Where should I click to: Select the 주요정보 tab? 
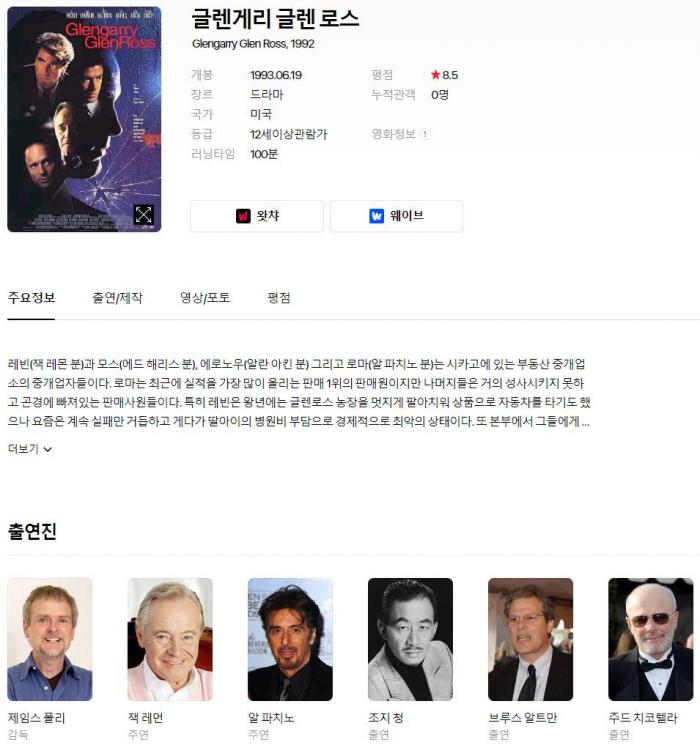31,298
